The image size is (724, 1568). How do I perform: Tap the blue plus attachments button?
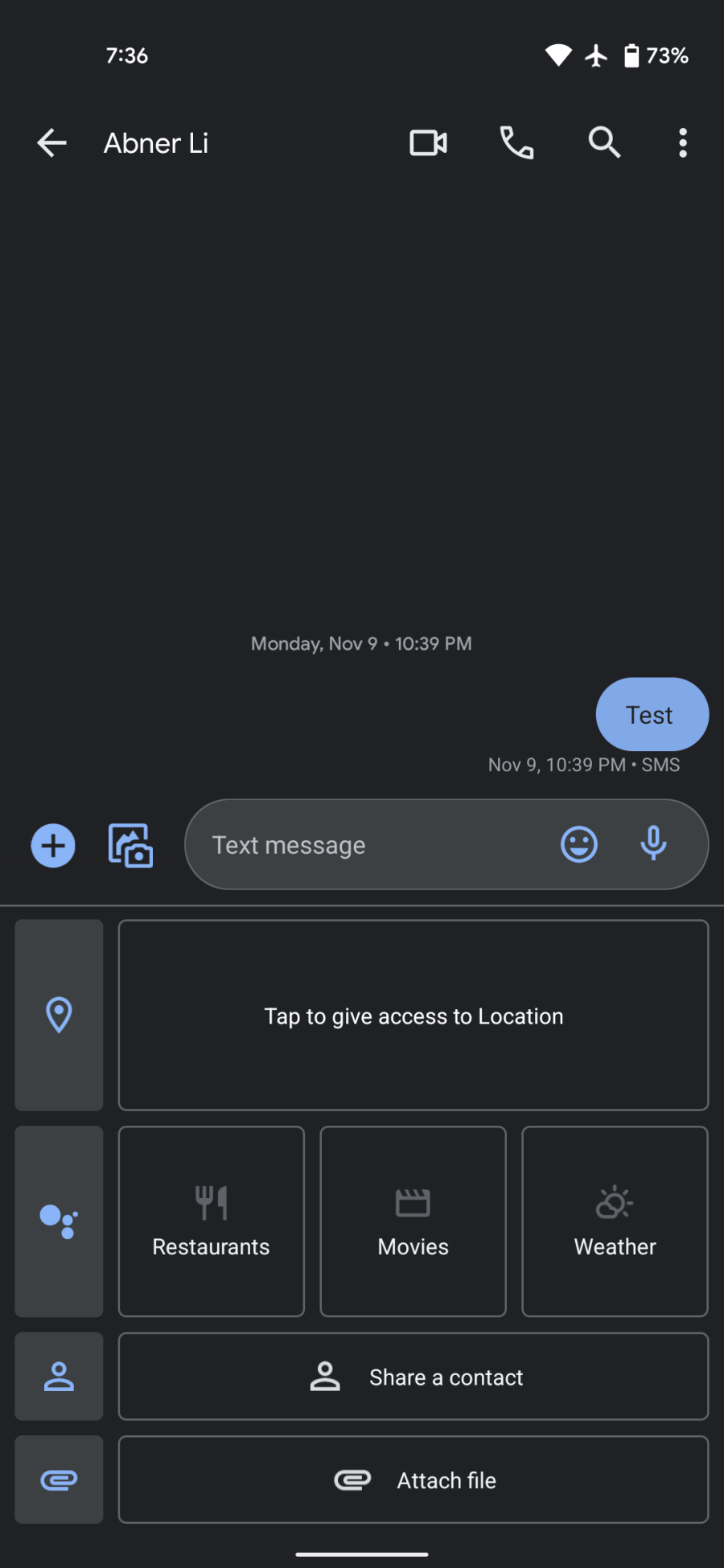click(x=53, y=845)
